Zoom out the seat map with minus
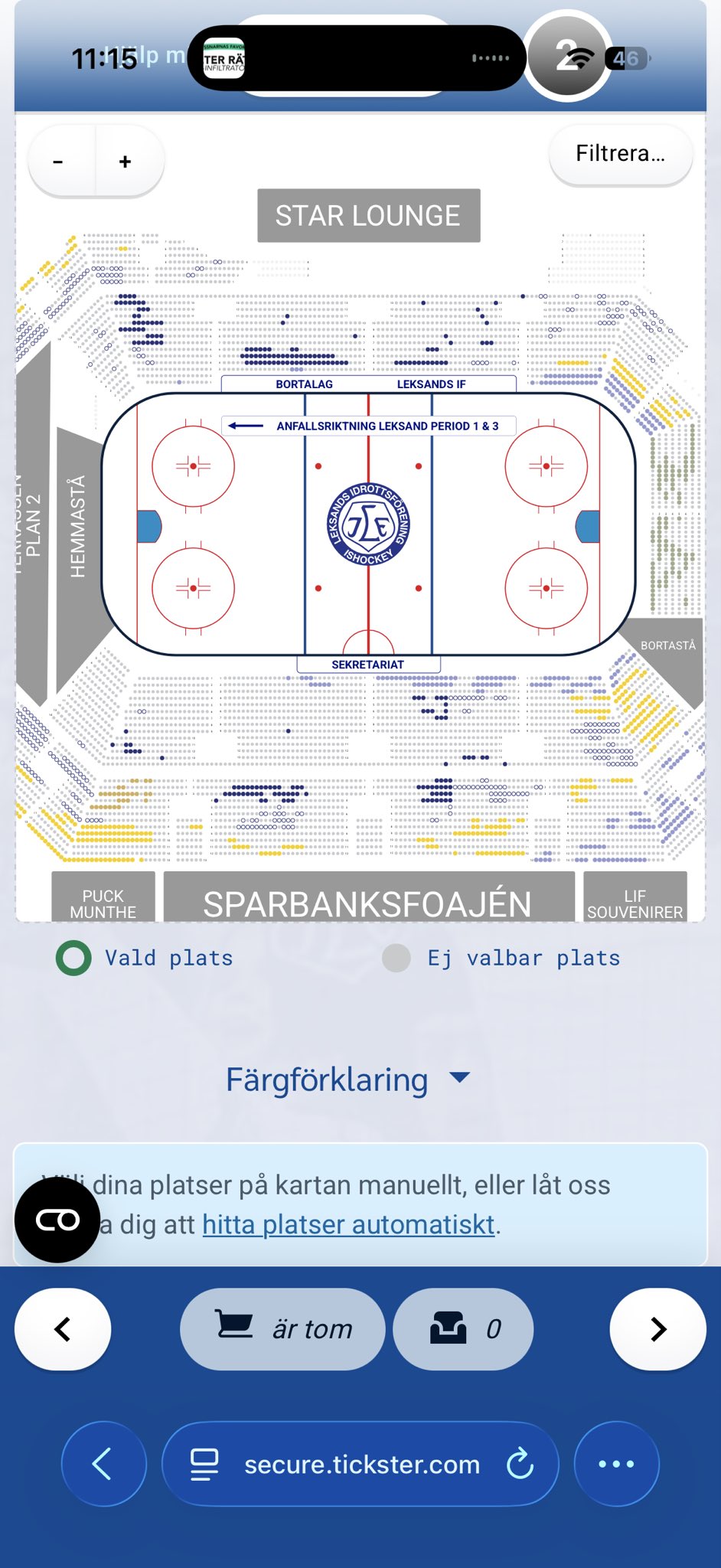Image resolution: width=721 pixels, height=1568 pixels. point(59,162)
